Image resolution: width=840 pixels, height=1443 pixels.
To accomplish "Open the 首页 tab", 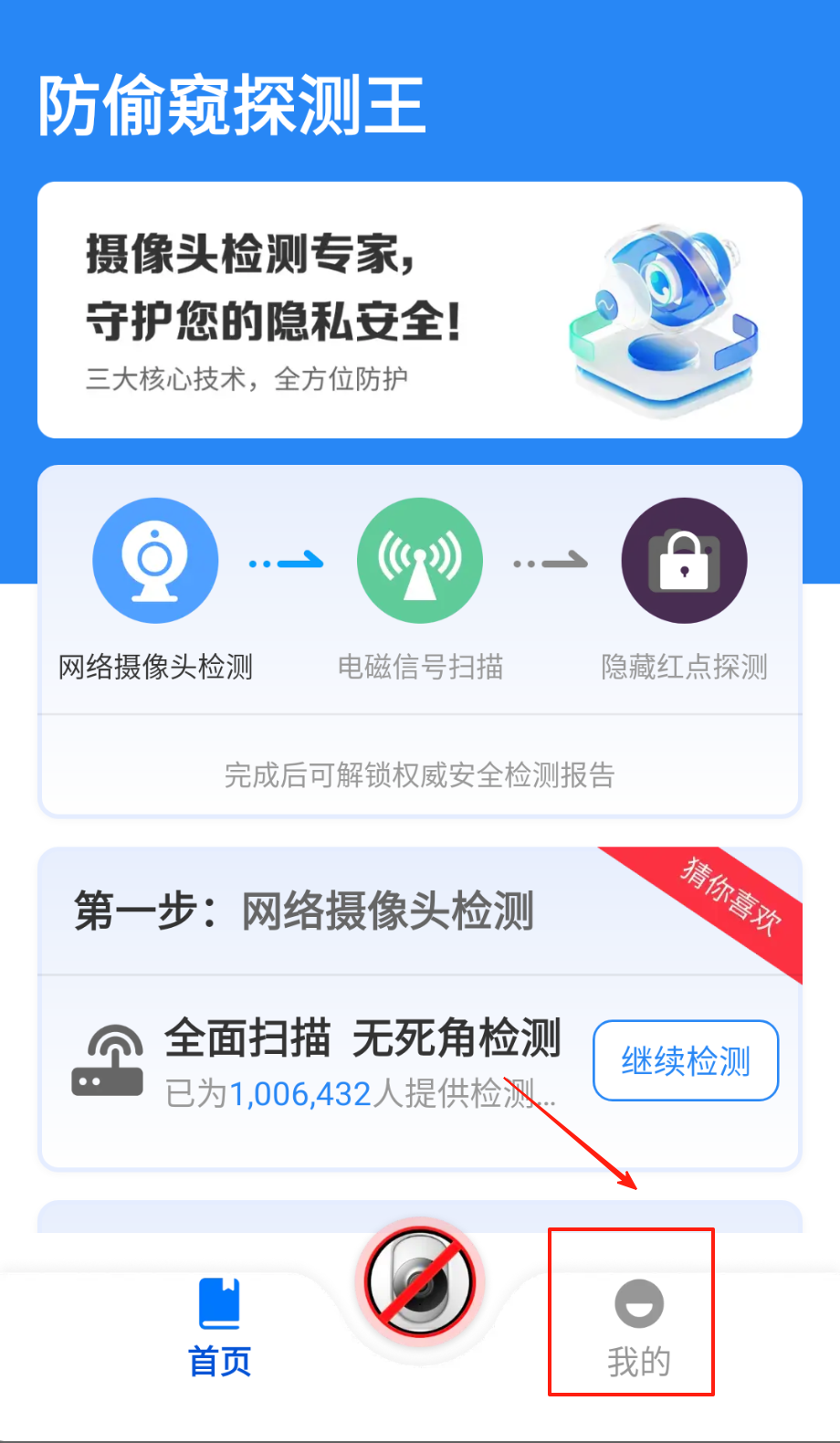I will coord(219,1326).
